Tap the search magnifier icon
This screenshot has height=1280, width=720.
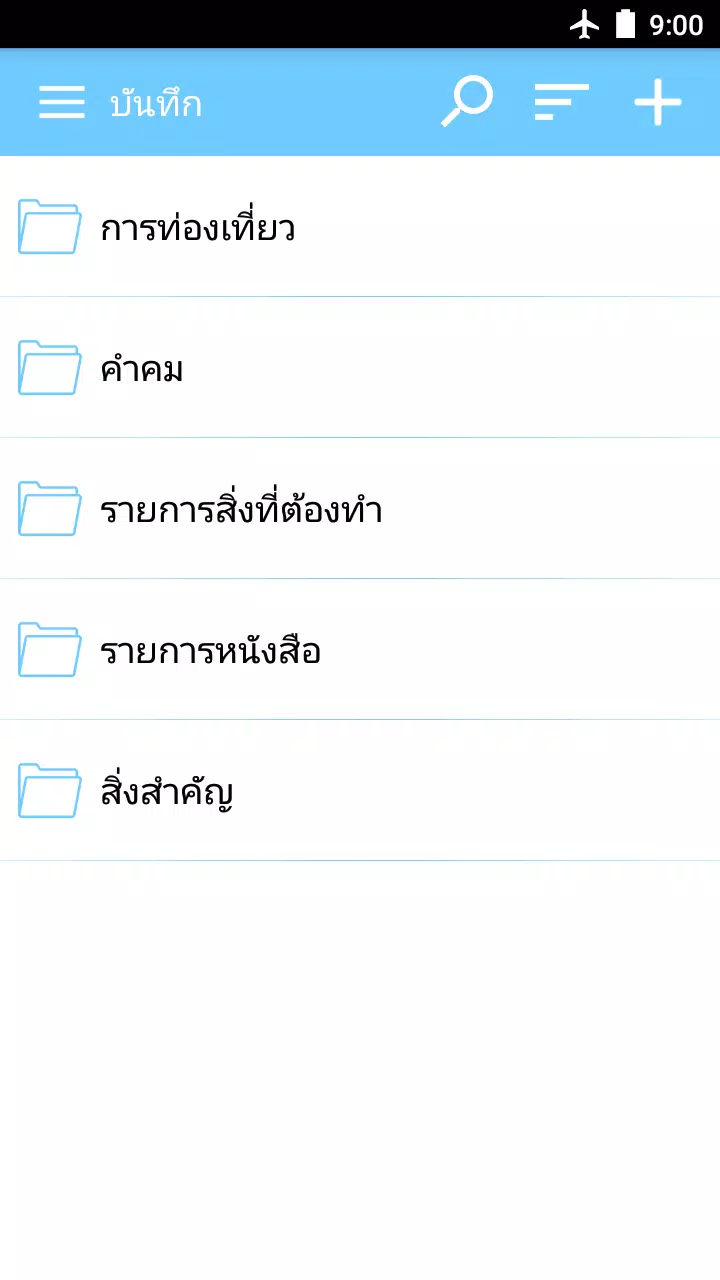click(x=467, y=103)
